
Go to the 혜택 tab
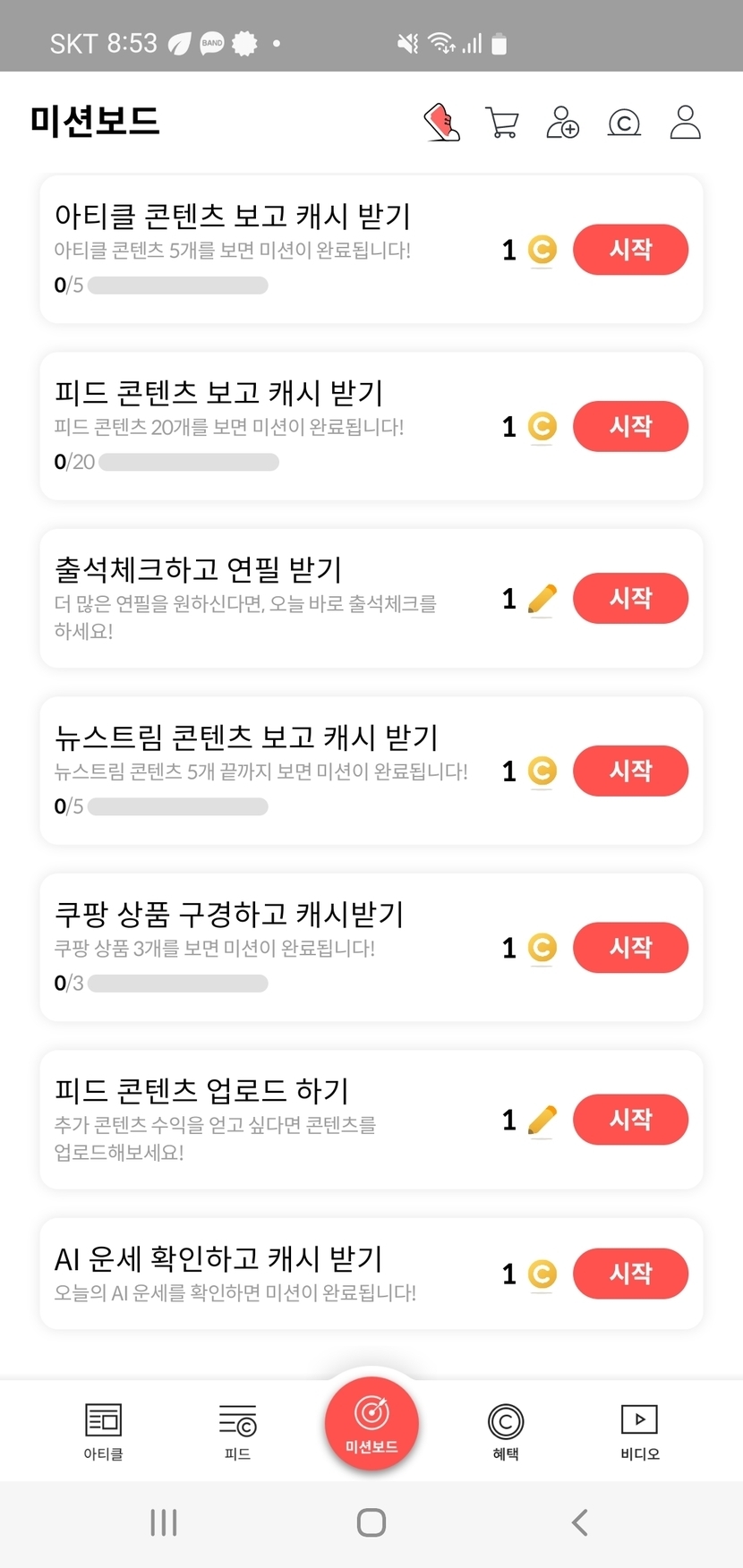pyautogui.click(x=506, y=1430)
